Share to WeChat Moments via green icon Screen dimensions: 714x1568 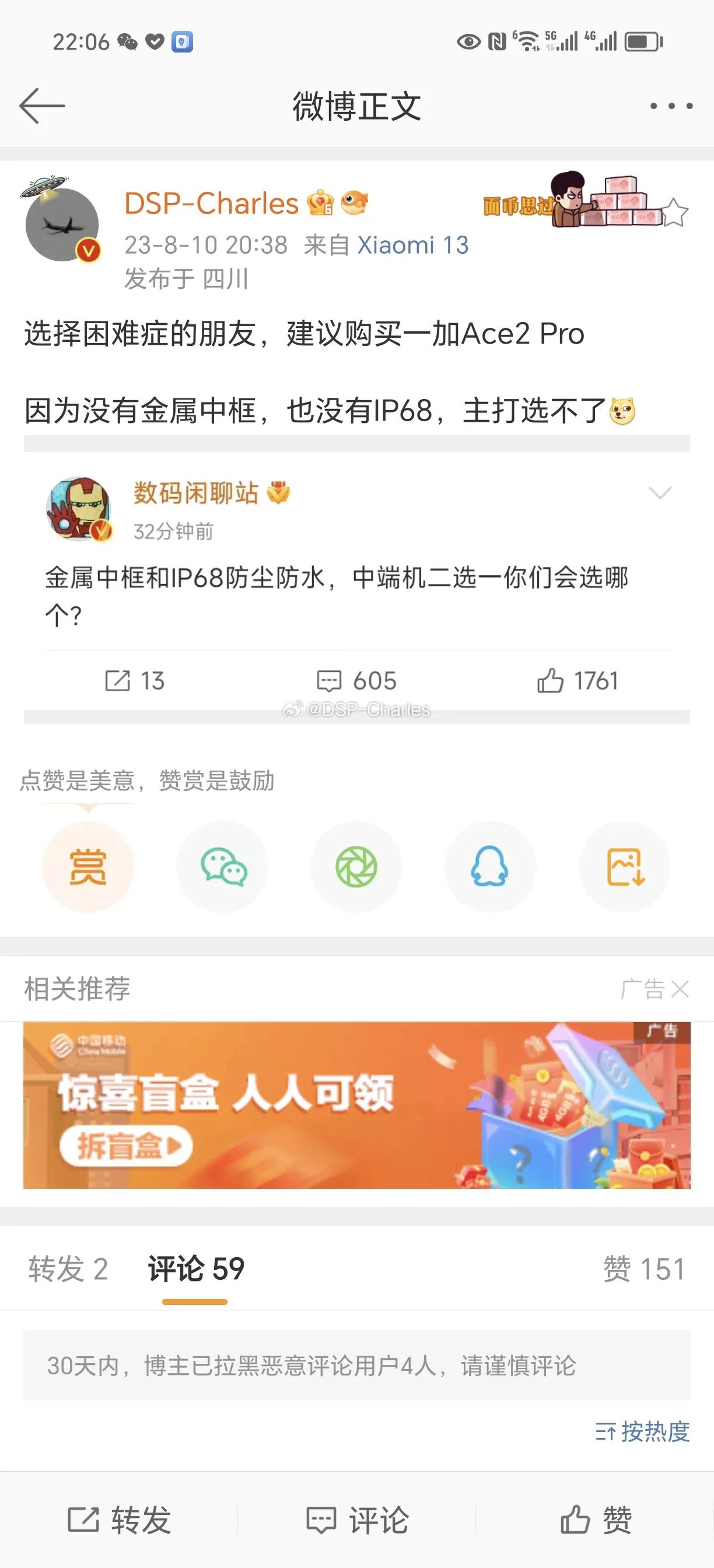[x=356, y=869]
